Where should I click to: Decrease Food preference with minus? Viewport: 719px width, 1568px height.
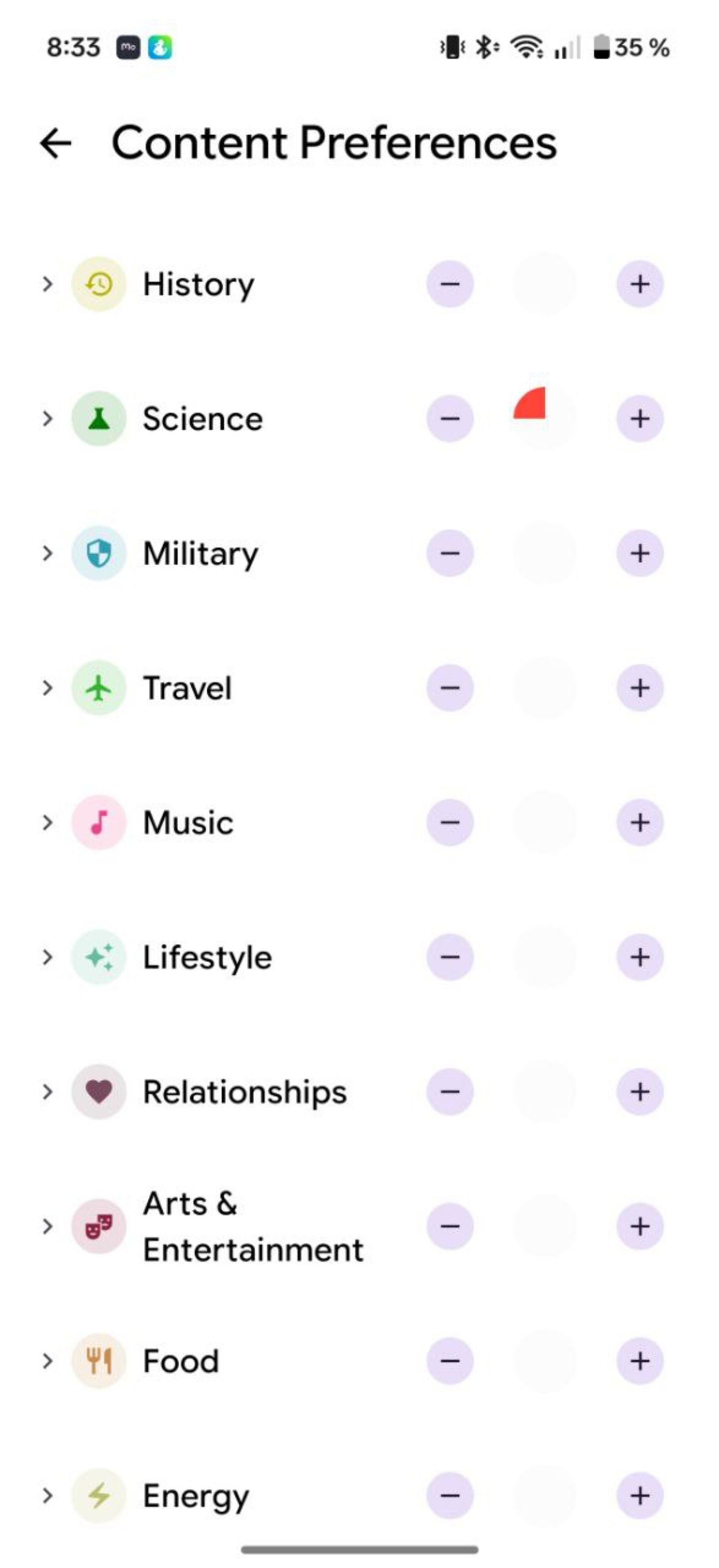click(x=450, y=1361)
